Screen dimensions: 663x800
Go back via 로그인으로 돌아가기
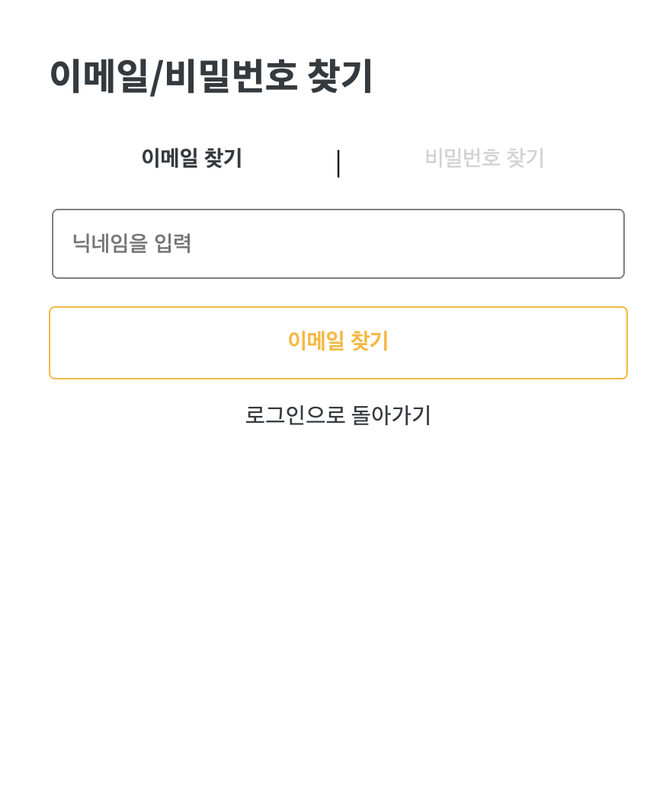pos(338,415)
